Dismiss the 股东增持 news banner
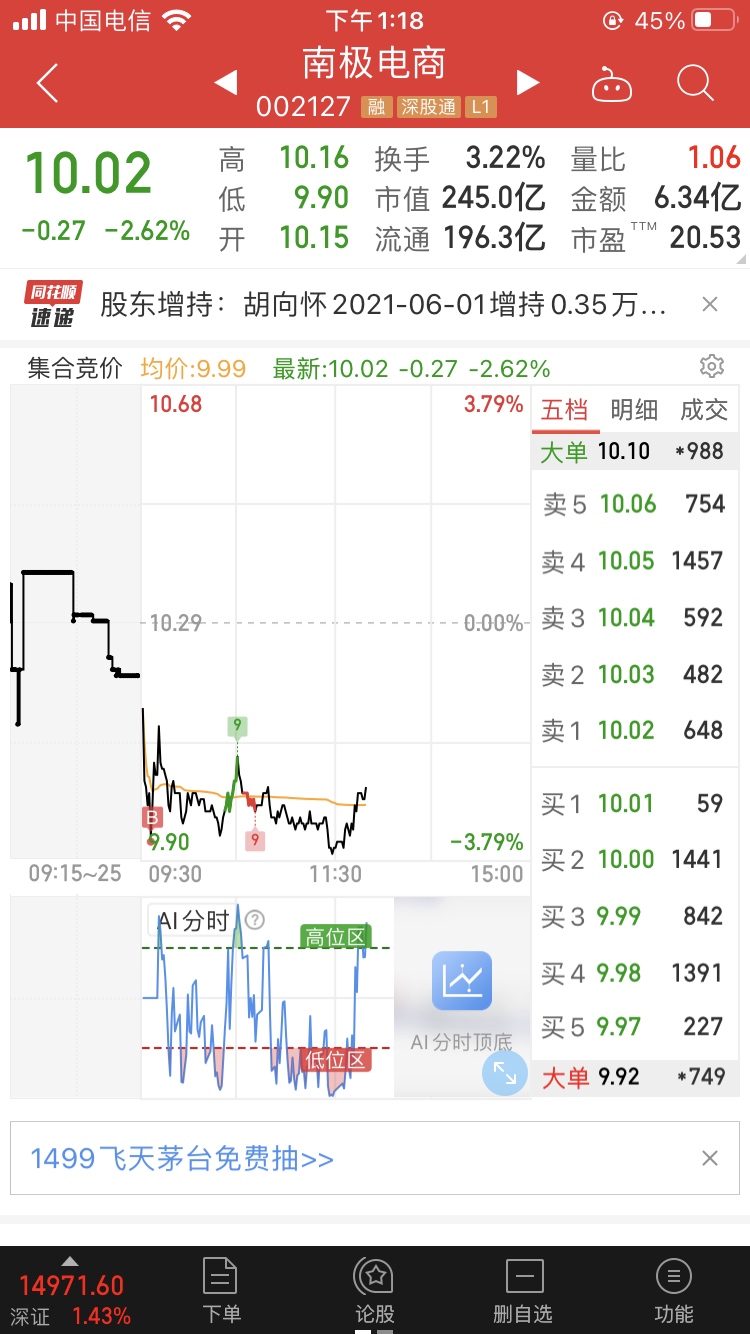The width and height of the screenshot is (750, 1334). point(710,304)
